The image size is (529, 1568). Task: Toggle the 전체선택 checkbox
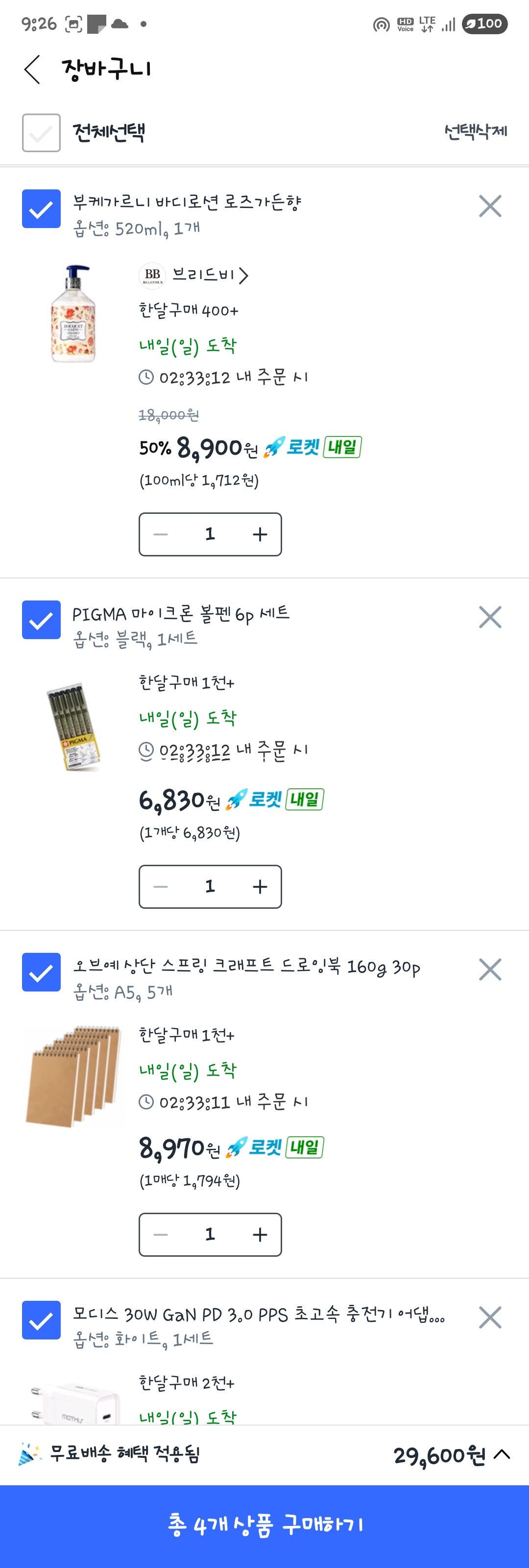point(42,133)
